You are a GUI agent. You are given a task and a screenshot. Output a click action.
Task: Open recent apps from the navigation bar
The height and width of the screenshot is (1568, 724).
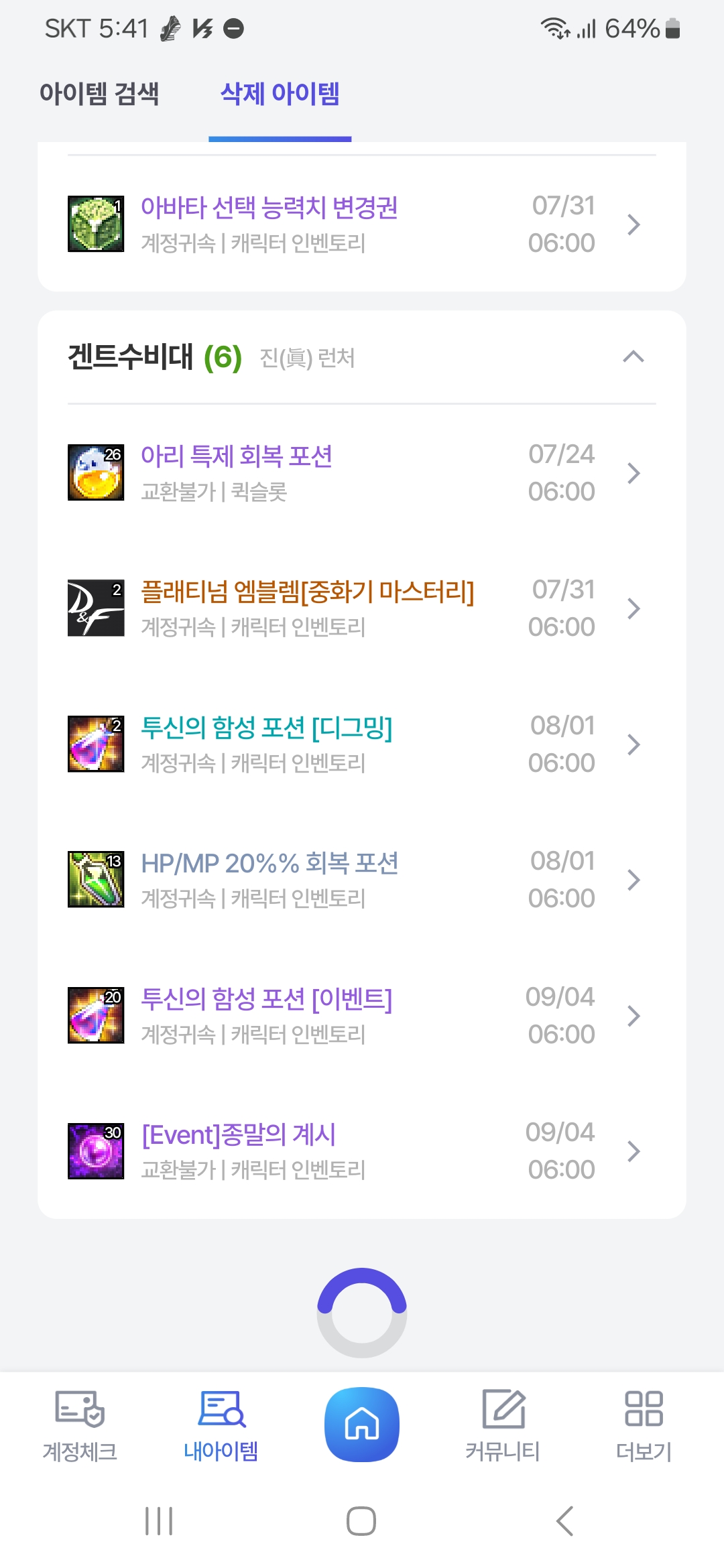tap(159, 1520)
